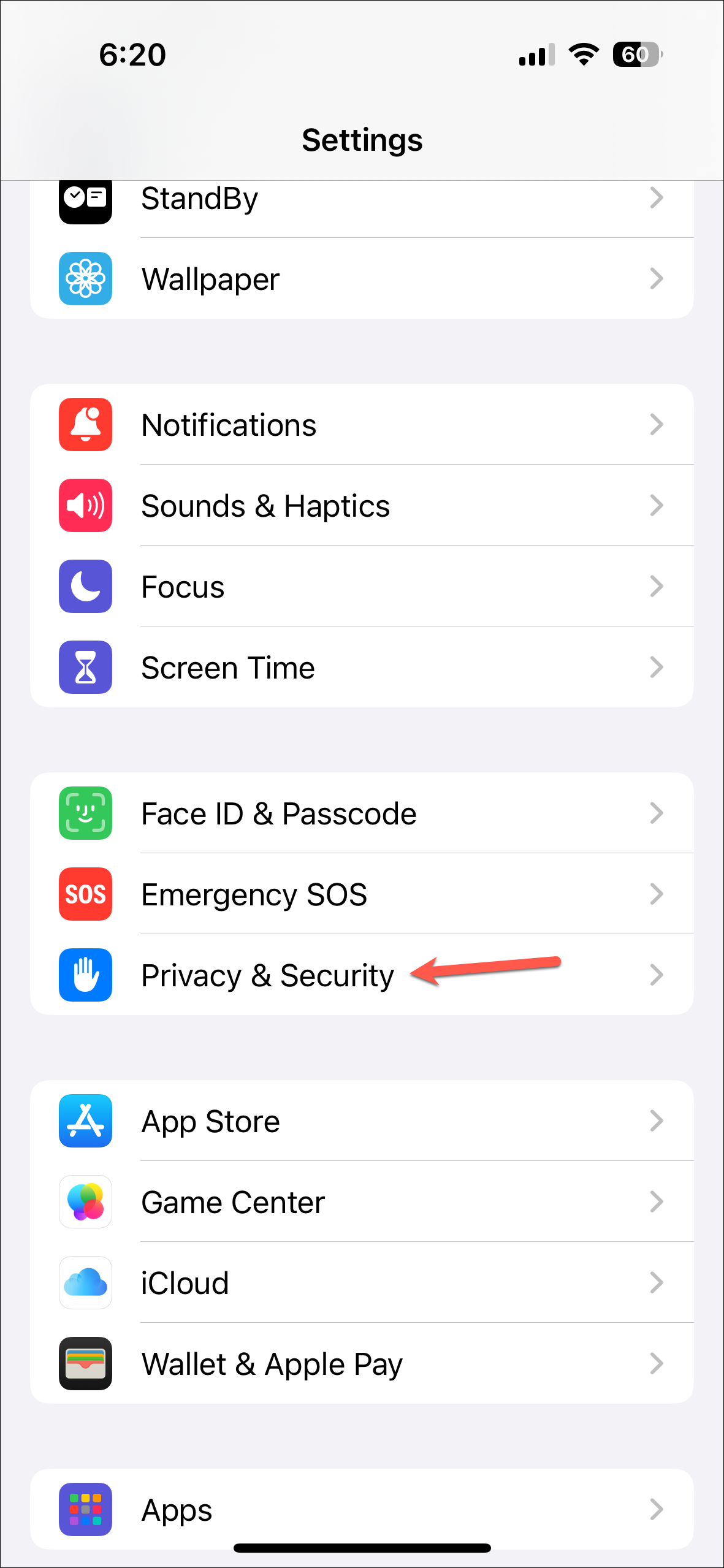The image size is (724, 1568).
Task: Go to Game Center settings
Action: pyautogui.click(x=362, y=1202)
